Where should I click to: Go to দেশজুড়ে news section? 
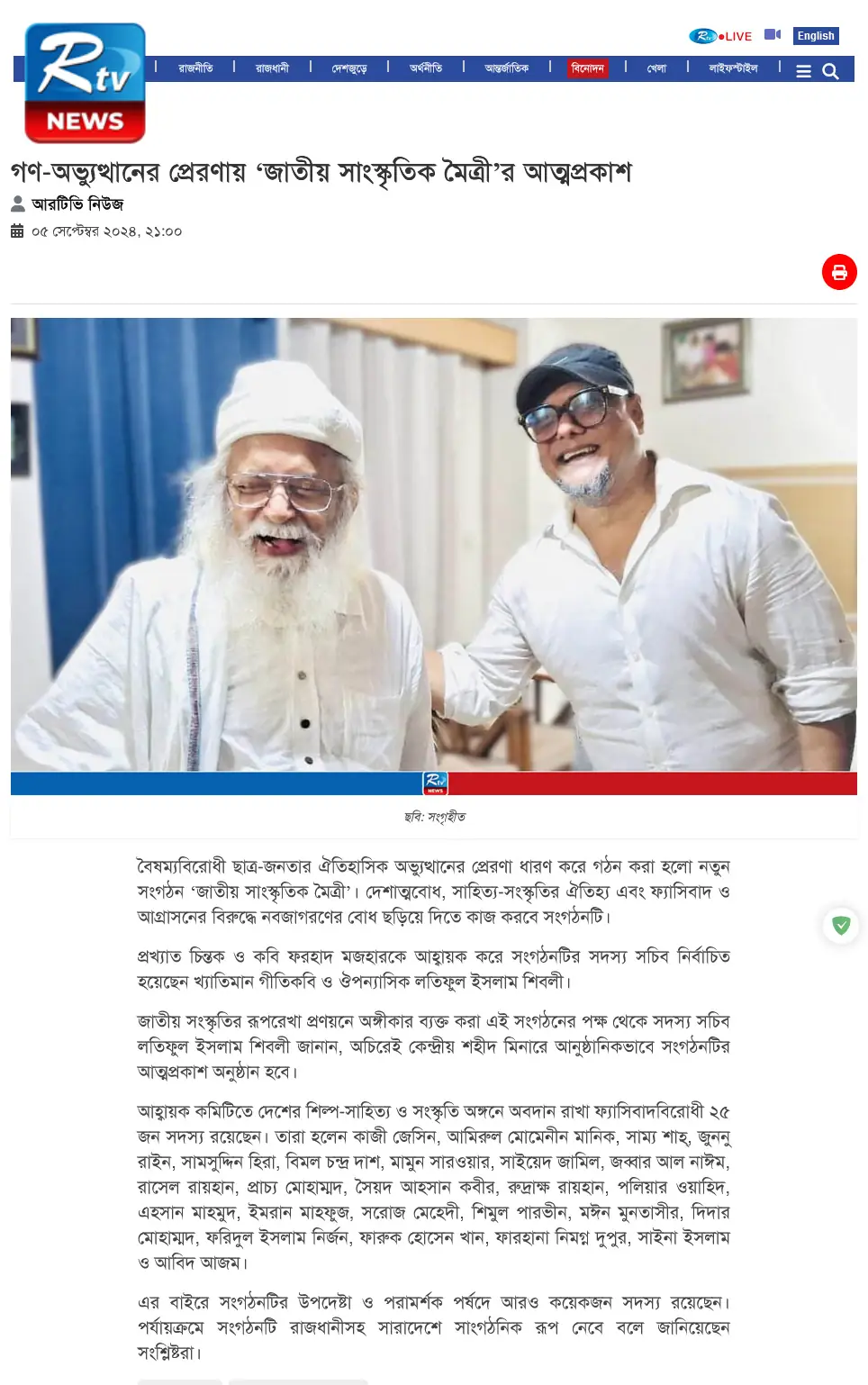pyautogui.click(x=349, y=68)
